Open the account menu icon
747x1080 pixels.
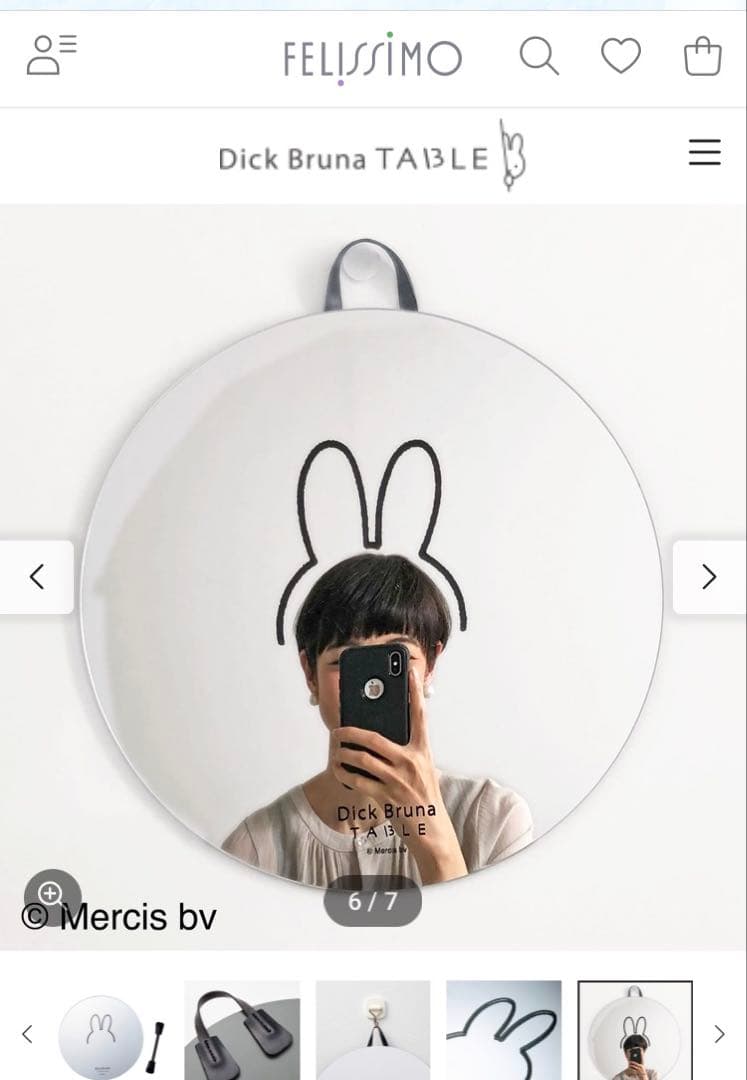(x=50, y=55)
